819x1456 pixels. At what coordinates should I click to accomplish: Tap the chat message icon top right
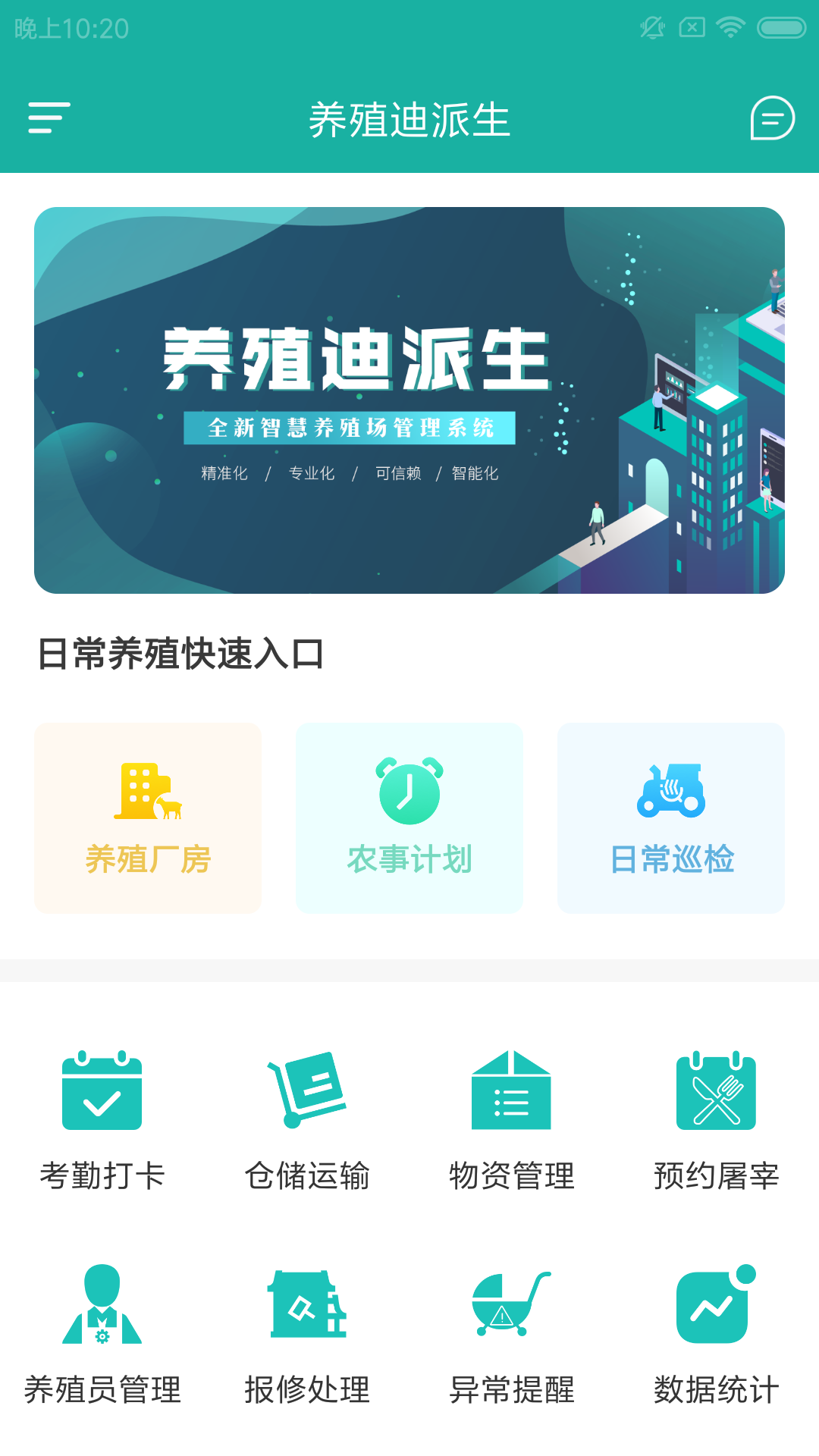click(771, 119)
